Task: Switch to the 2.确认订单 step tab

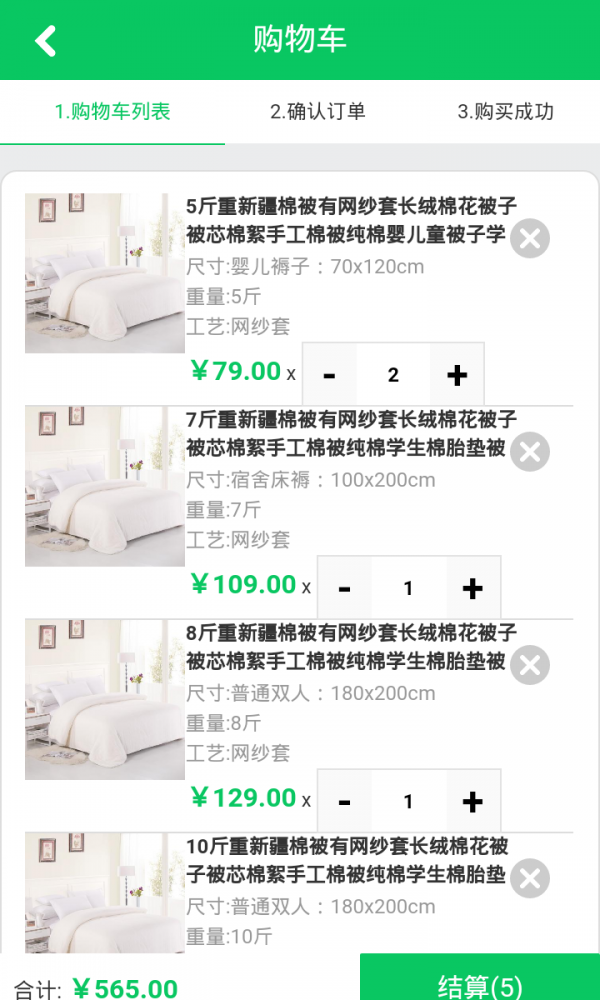Action: coord(317,112)
